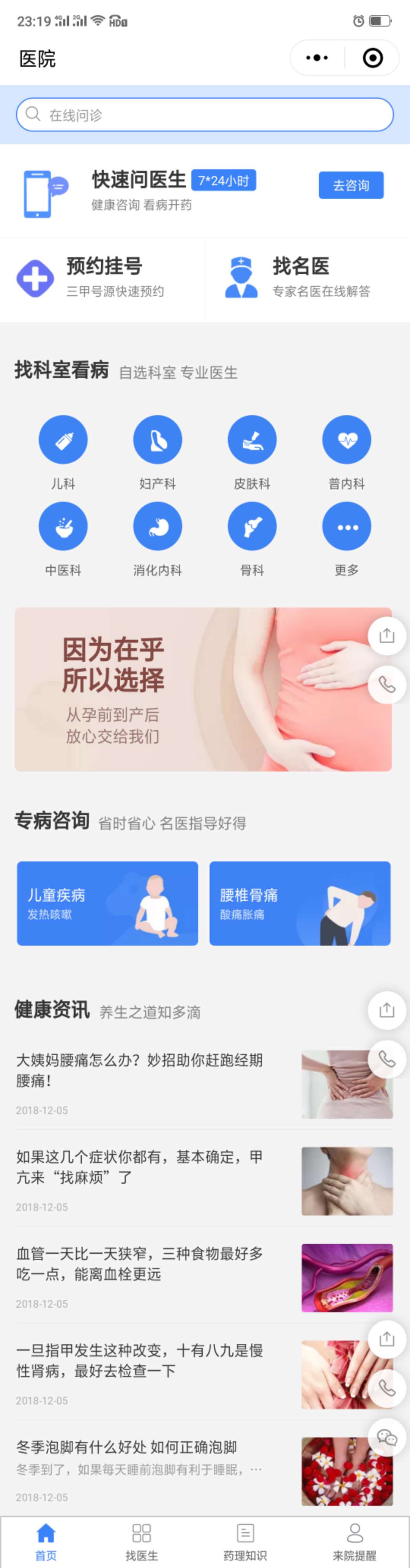The height and width of the screenshot is (1568, 410).
Task: Open the 儿童疾病 consultation card
Action: (107, 903)
